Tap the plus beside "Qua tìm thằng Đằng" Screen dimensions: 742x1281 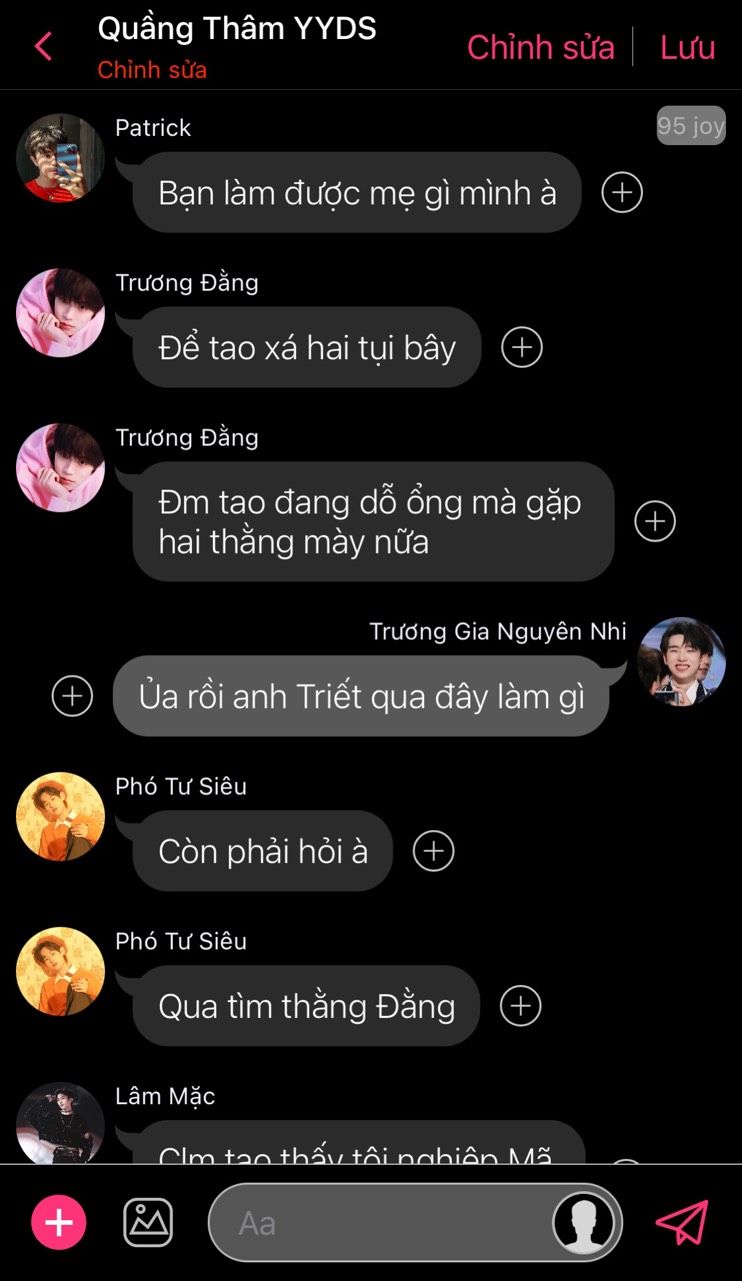[520, 1006]
